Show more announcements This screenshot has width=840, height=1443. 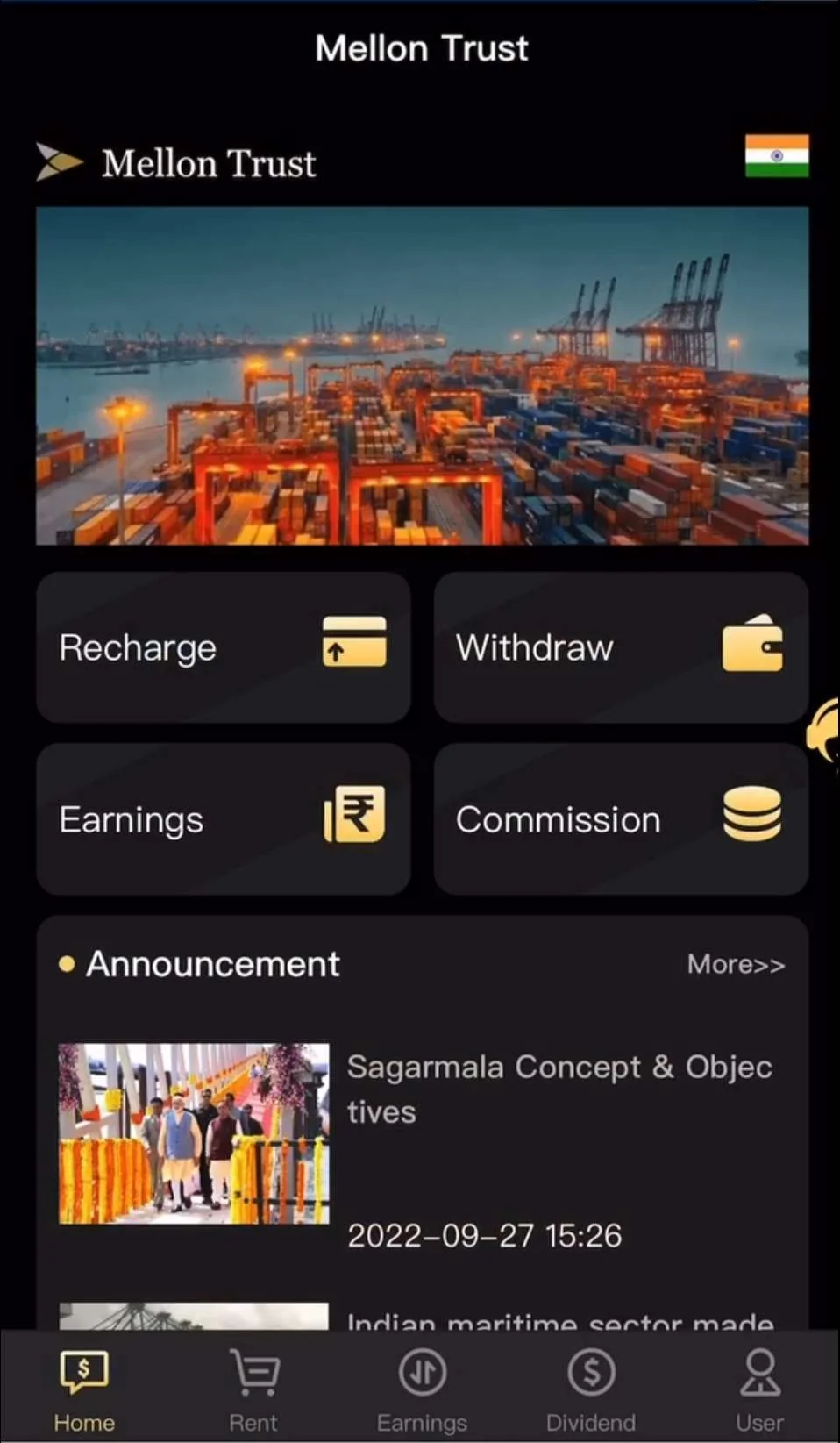coord(735,964)
